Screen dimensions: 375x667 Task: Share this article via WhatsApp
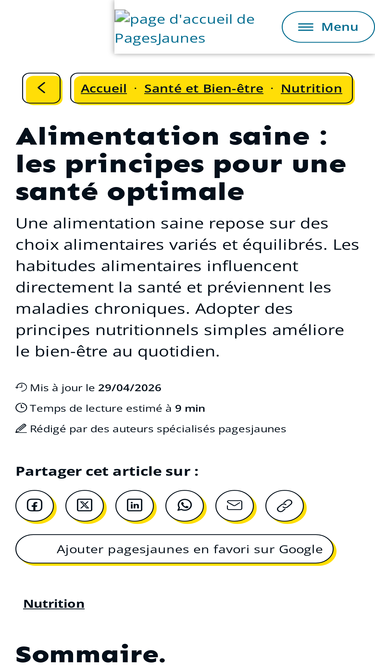click(185, 505)
